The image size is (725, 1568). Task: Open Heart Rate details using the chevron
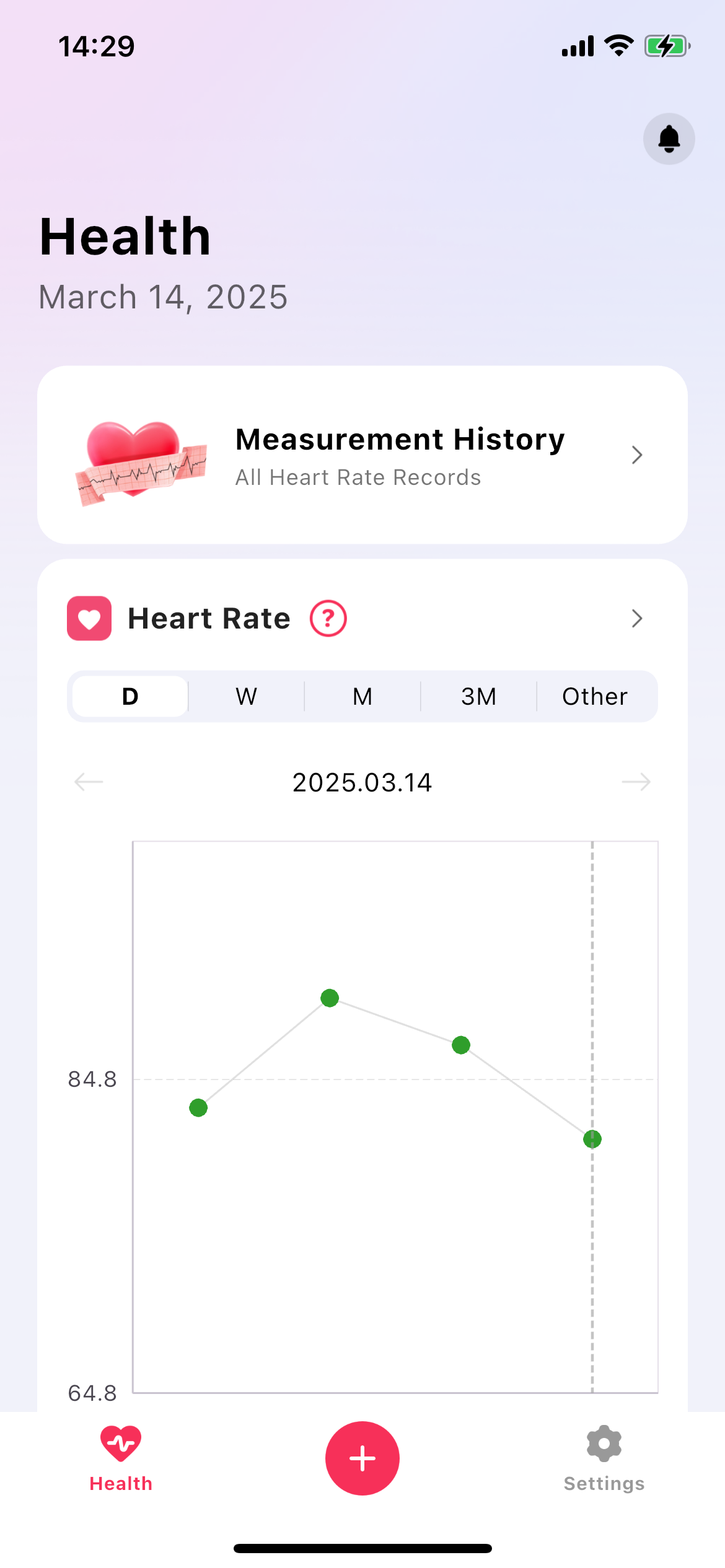click(x=636, y=619)
